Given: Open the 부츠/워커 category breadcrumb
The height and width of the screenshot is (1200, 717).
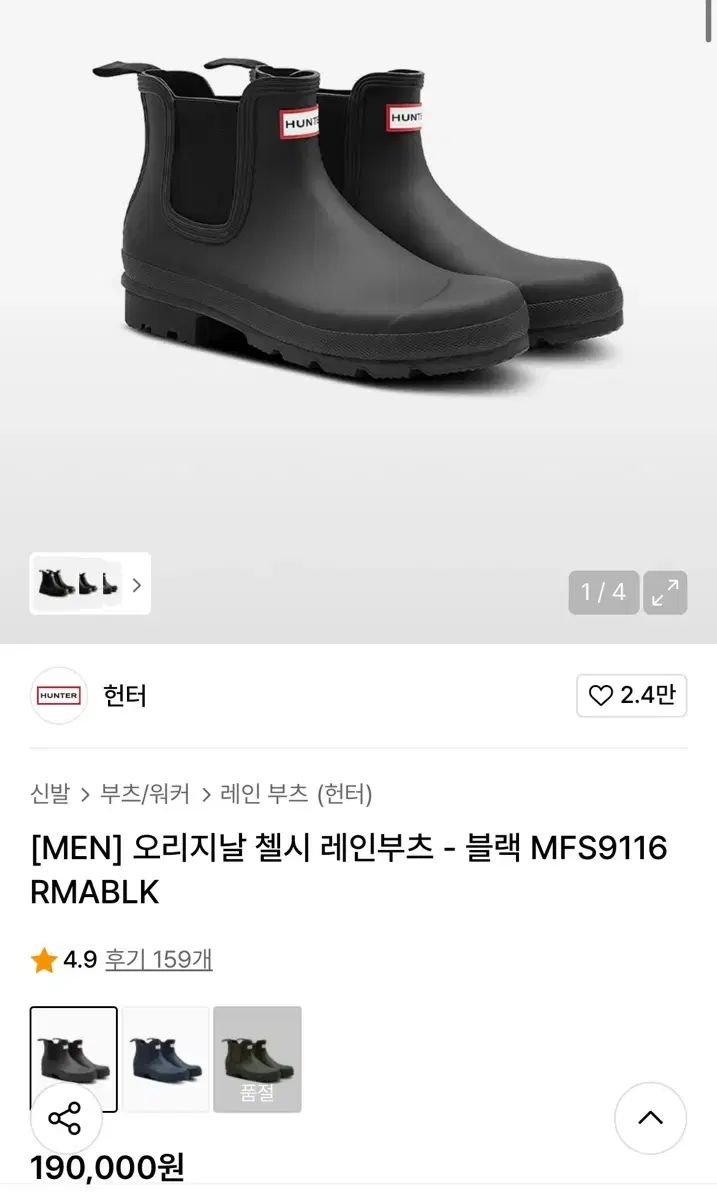Looking at the screenshot, I should pyautogui.click(x=145, y=794).
